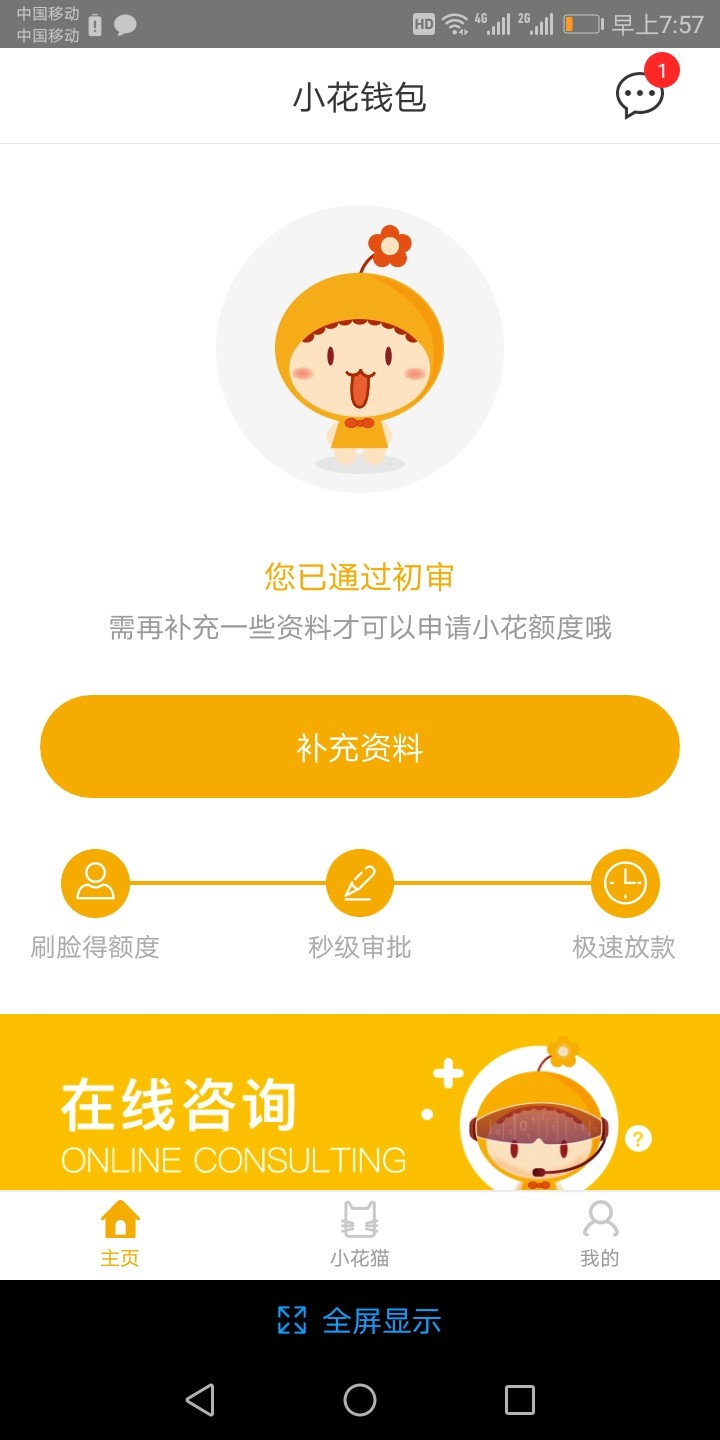Open the messages icon with red badge
The image size is (720, 1440).
tap(640, 95)
